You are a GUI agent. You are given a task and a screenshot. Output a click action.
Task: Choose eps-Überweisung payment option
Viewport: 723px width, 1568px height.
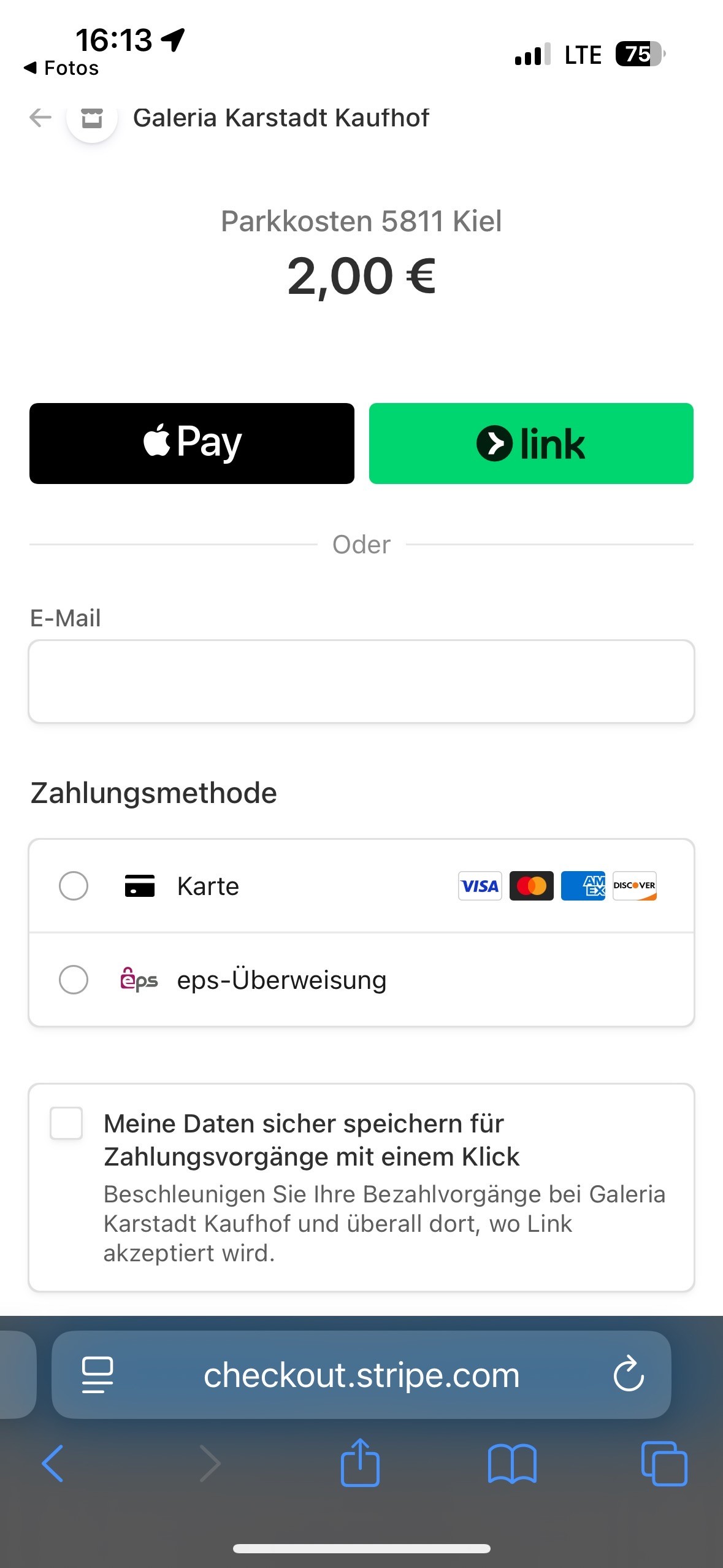pyautogui.click(x=361, y=980)
